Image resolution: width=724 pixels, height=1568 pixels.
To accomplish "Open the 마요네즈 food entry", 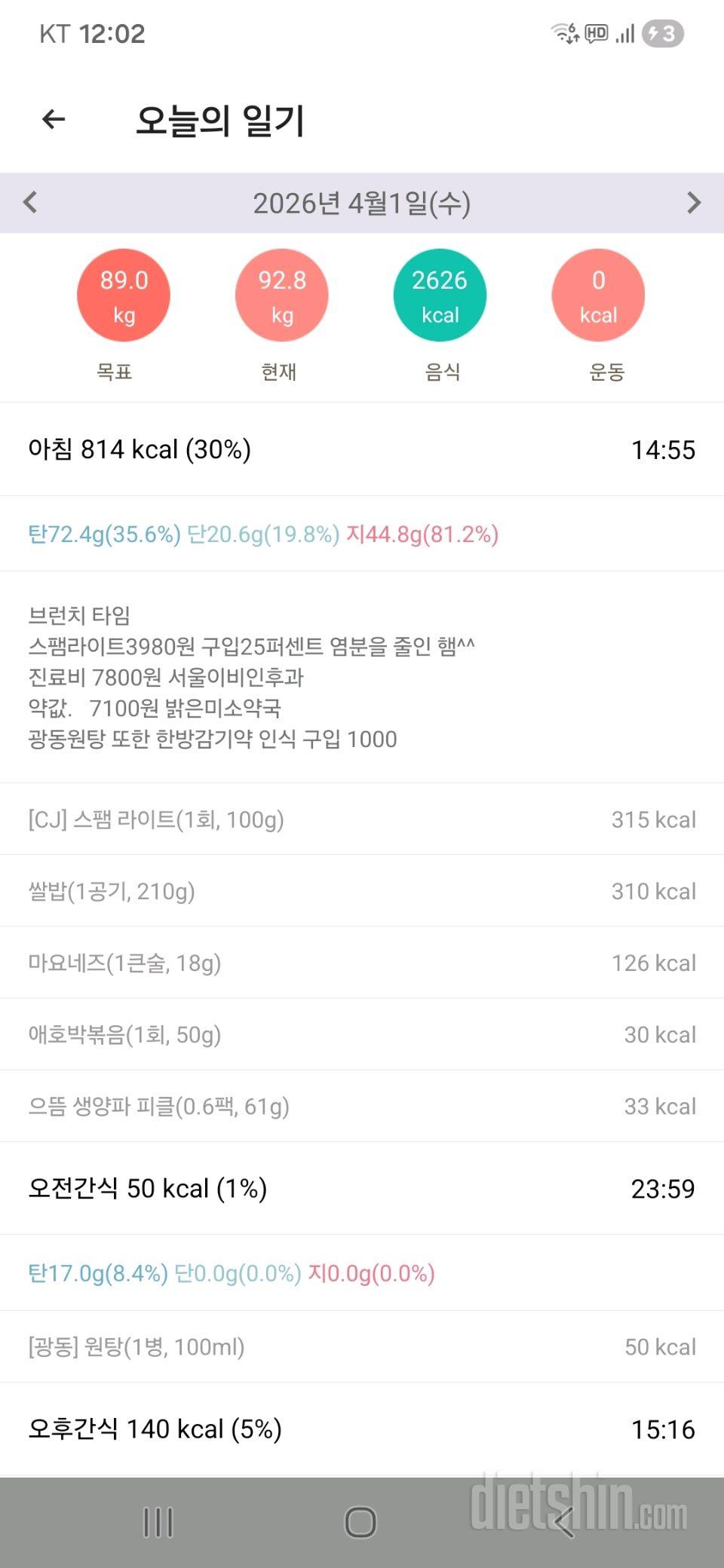I will pyautogui.click(x=362, y=963).
